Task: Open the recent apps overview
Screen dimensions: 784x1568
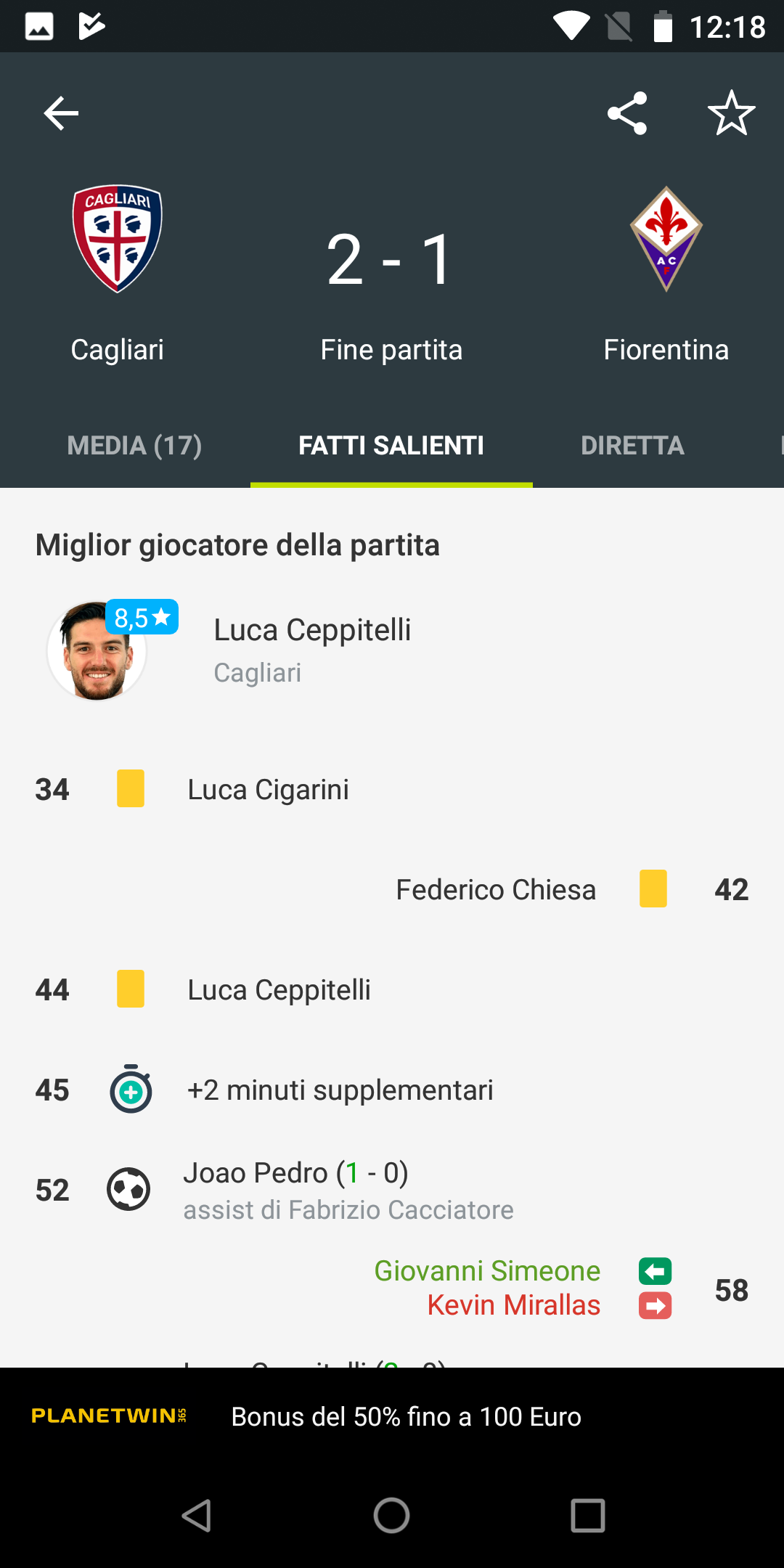Action: pyautogui.click(x=588, y=1516)
